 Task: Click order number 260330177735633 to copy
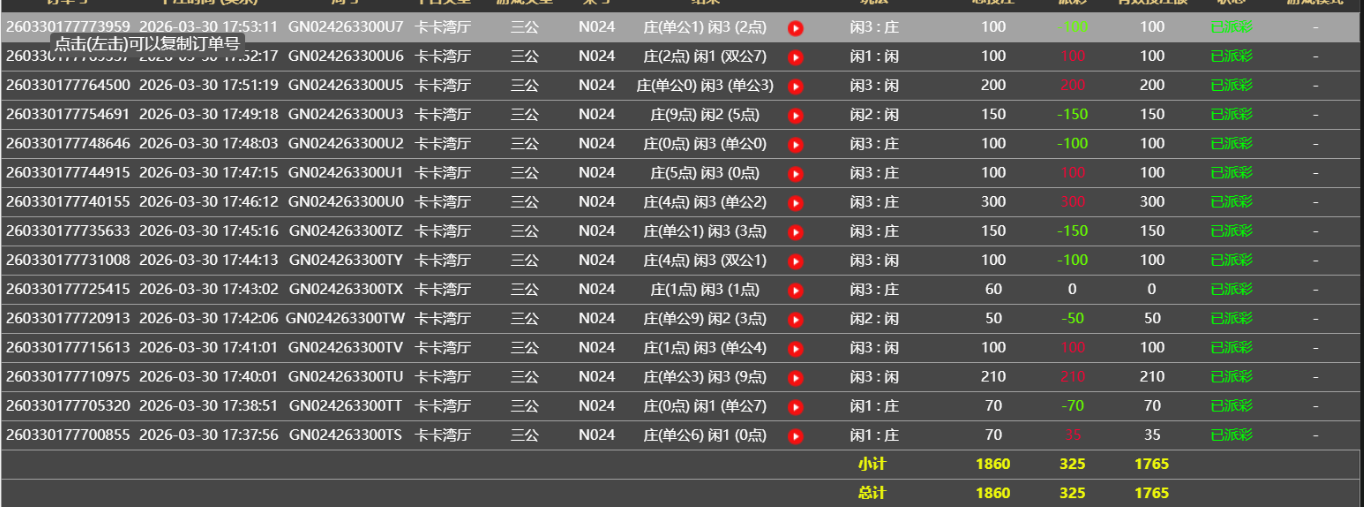pos(68,231)
